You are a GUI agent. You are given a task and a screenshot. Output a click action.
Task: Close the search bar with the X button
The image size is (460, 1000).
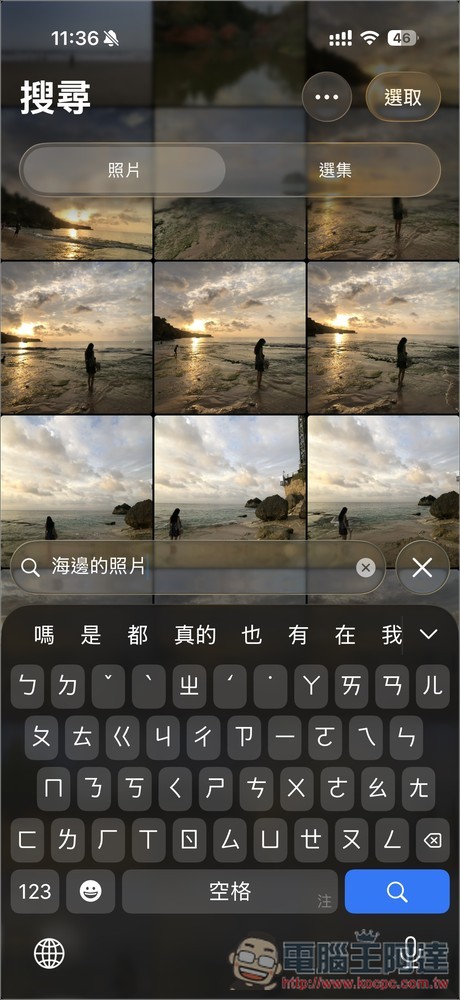click(422, 568)
